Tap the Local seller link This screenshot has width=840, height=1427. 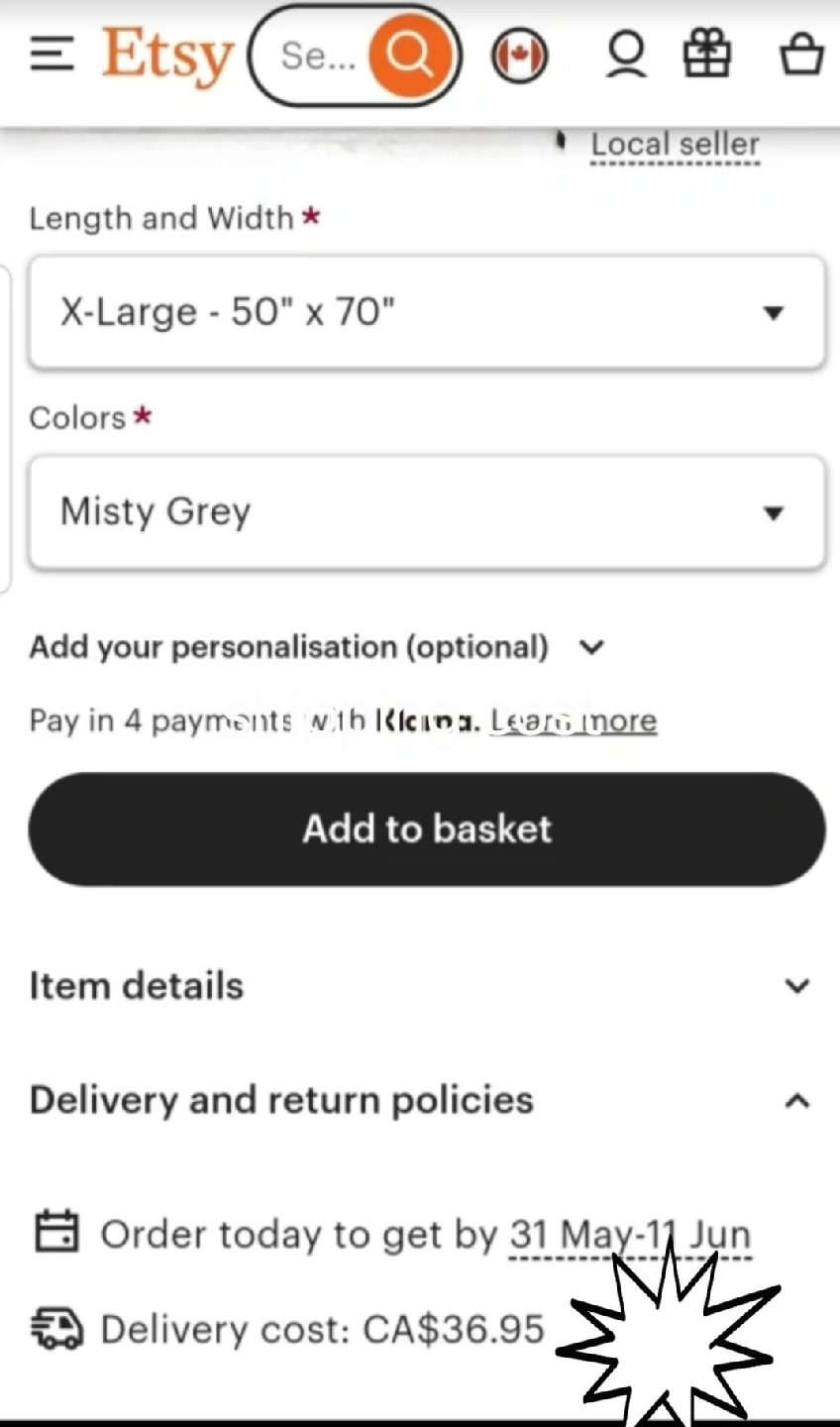[675, 145]
